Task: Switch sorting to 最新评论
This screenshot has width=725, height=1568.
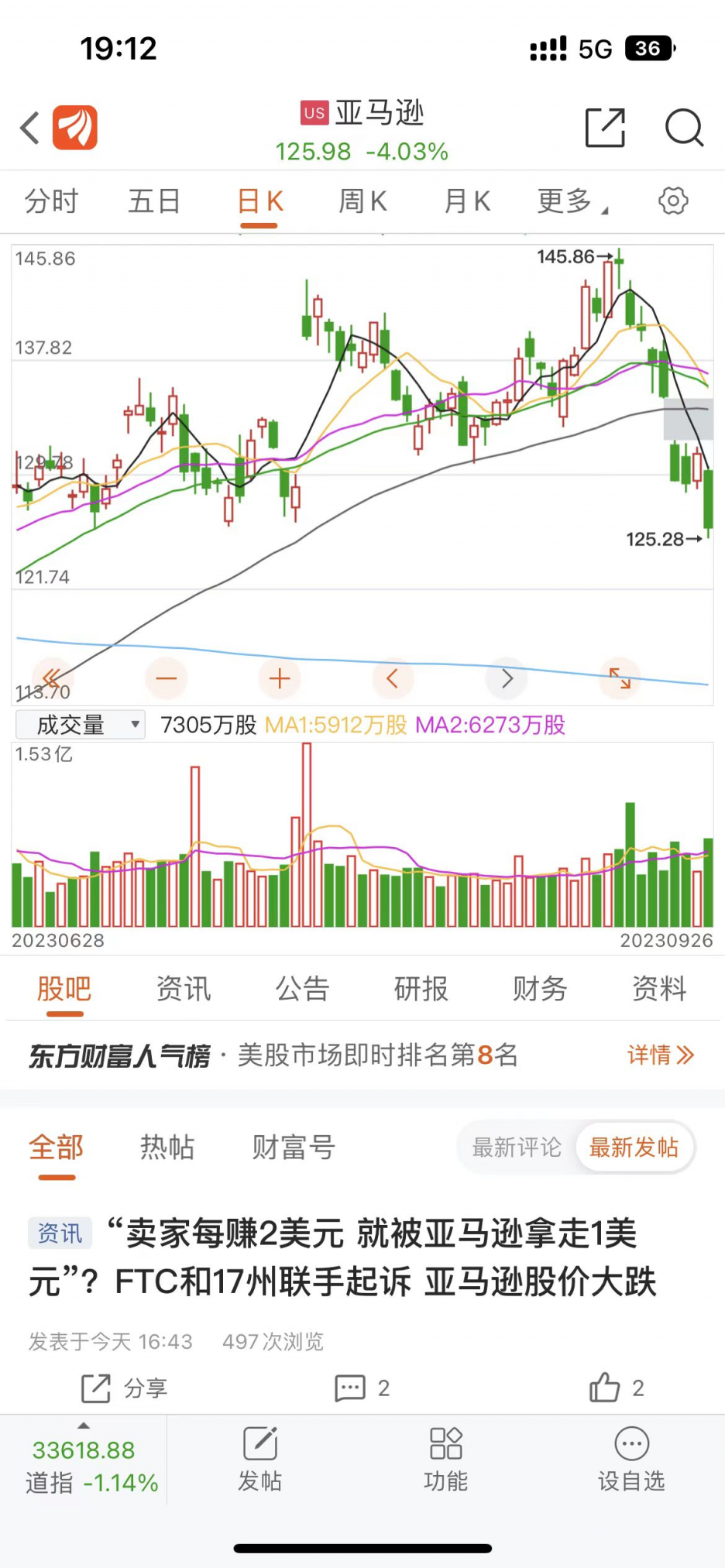Action: (x=517, y=1147)
